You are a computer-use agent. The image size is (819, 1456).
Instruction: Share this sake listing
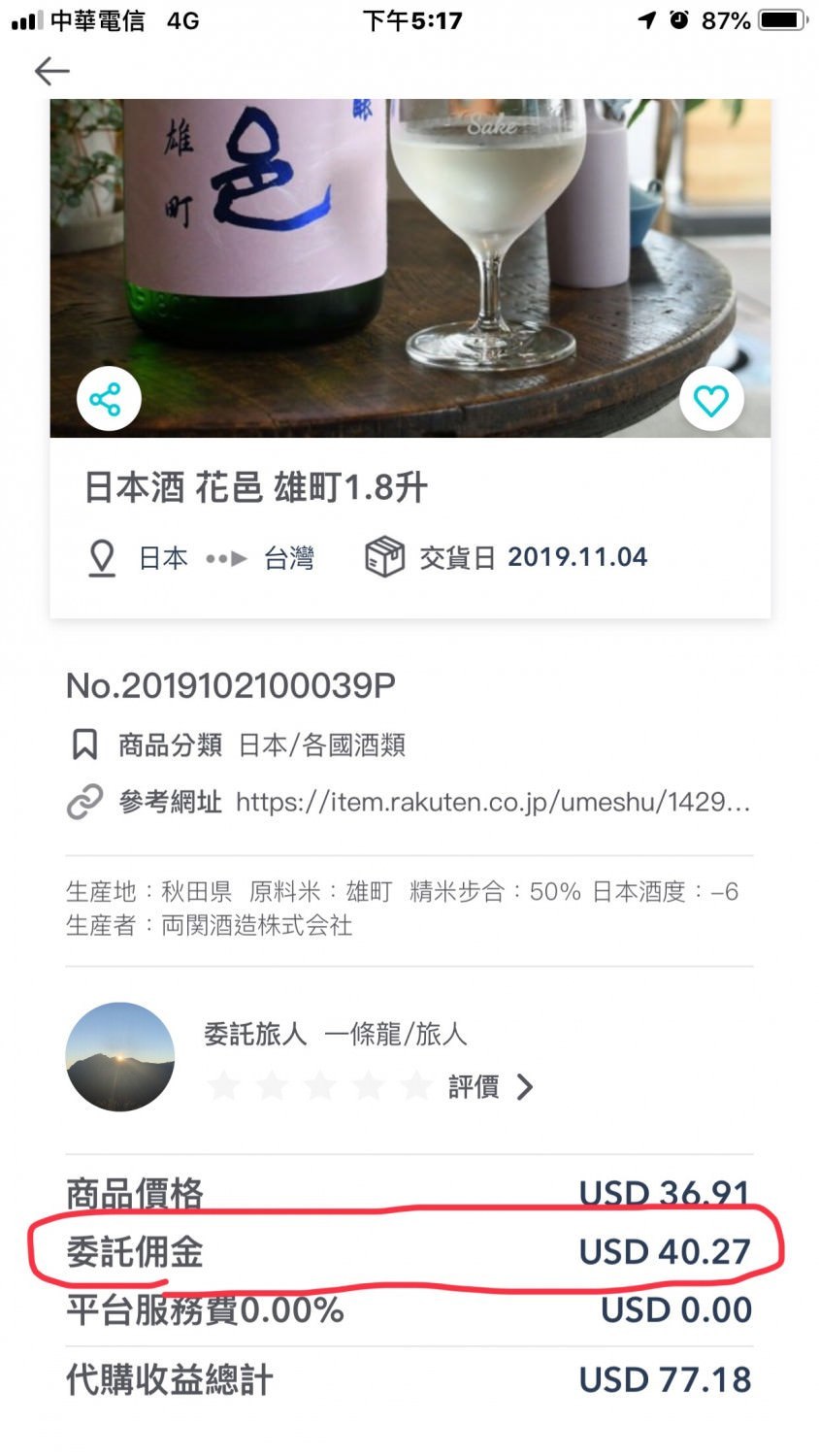(x=109, y=399)
